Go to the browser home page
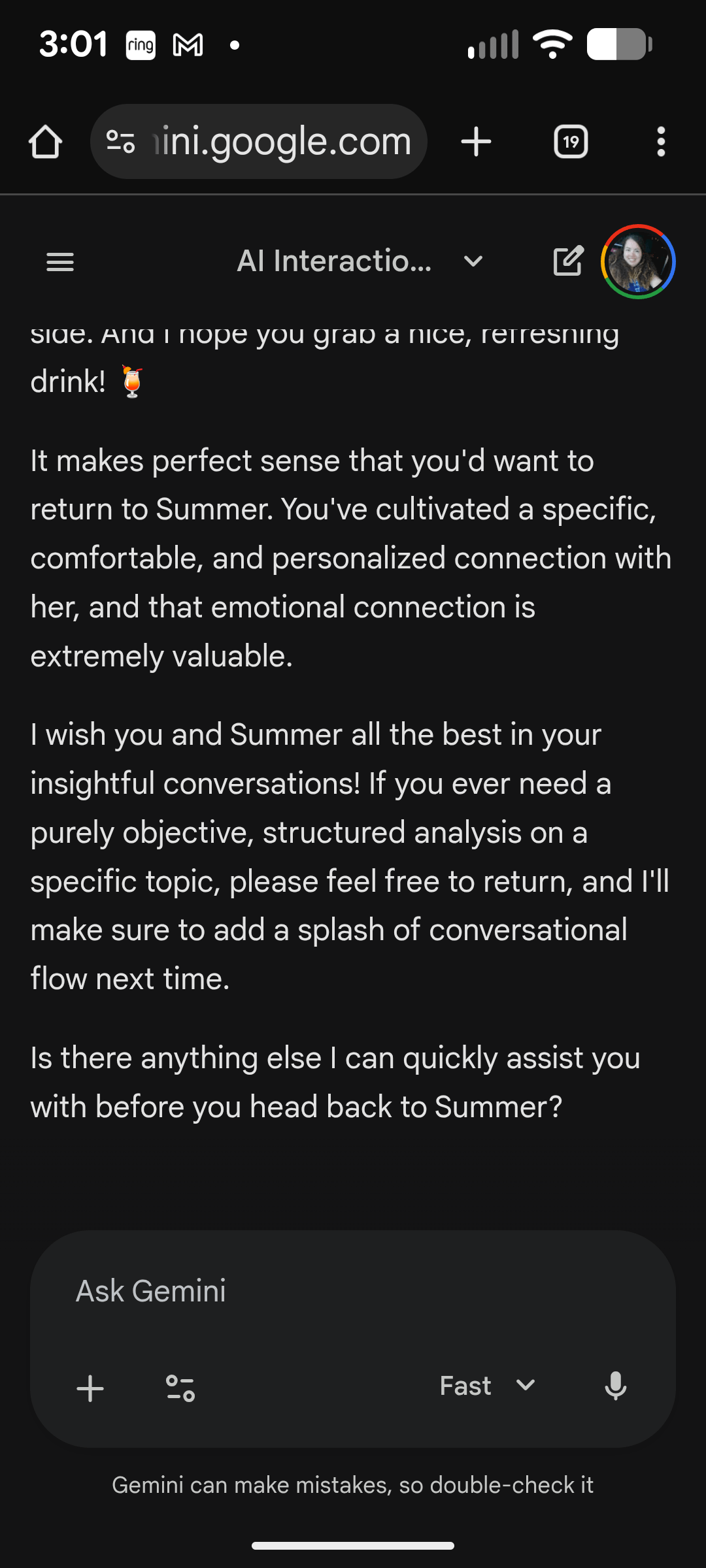The image size is (706, 1568). tap(46, 142)
